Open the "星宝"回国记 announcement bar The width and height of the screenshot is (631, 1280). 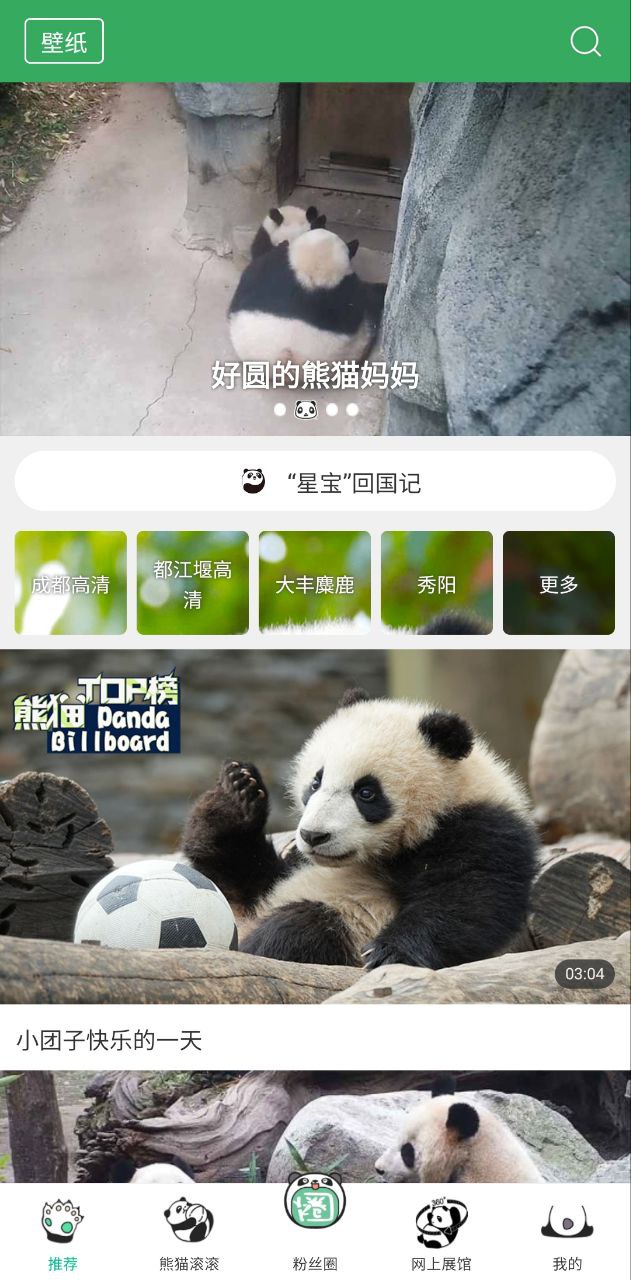coord(315,482)
